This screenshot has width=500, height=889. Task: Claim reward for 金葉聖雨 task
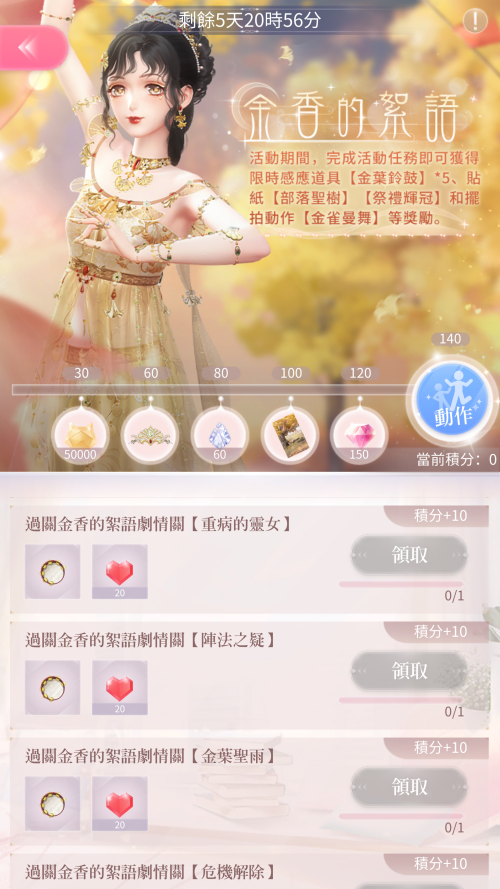pyautogui.click(x=409, y=787)
